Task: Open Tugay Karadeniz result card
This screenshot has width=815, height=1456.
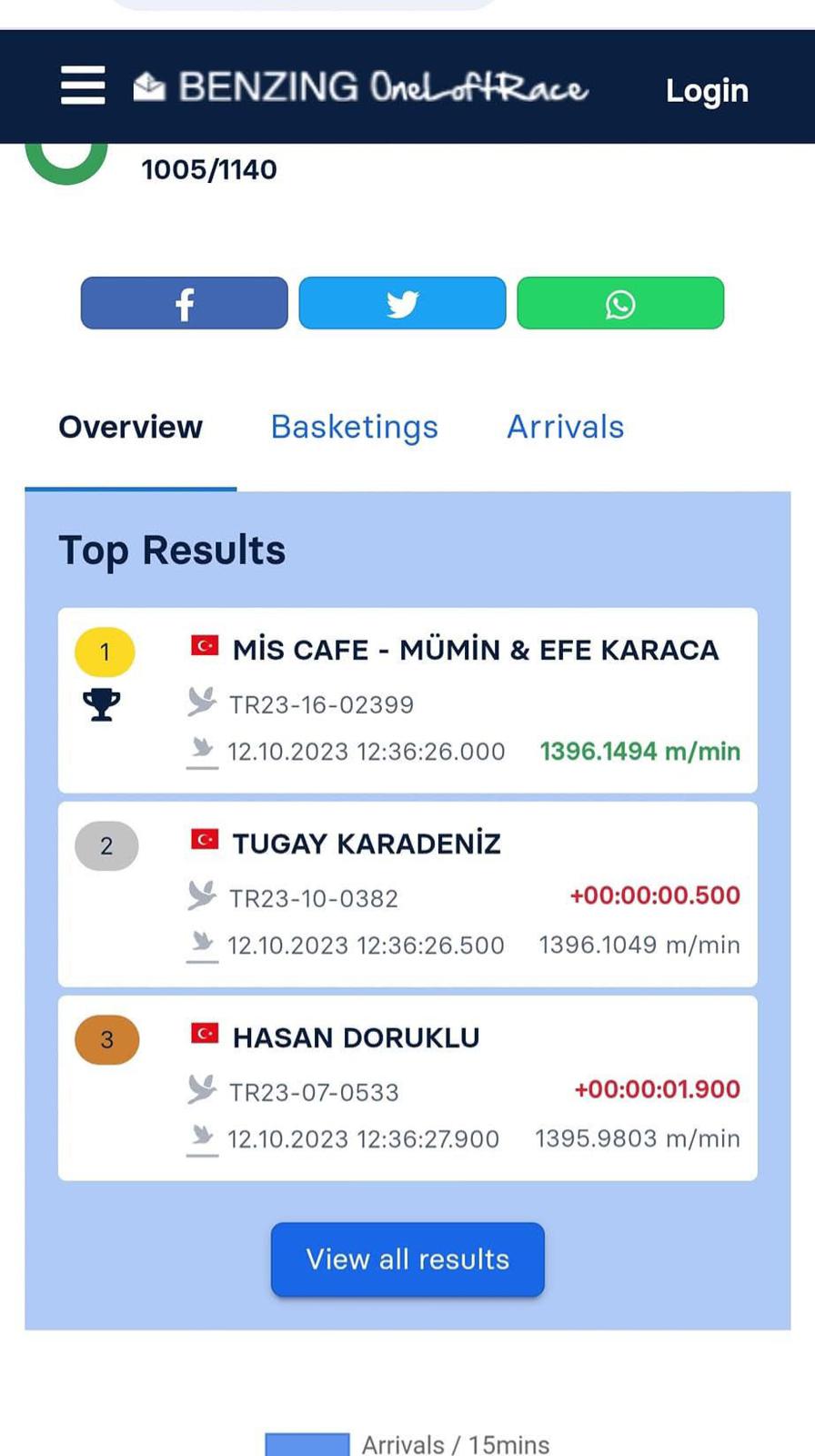Action: 407,894
